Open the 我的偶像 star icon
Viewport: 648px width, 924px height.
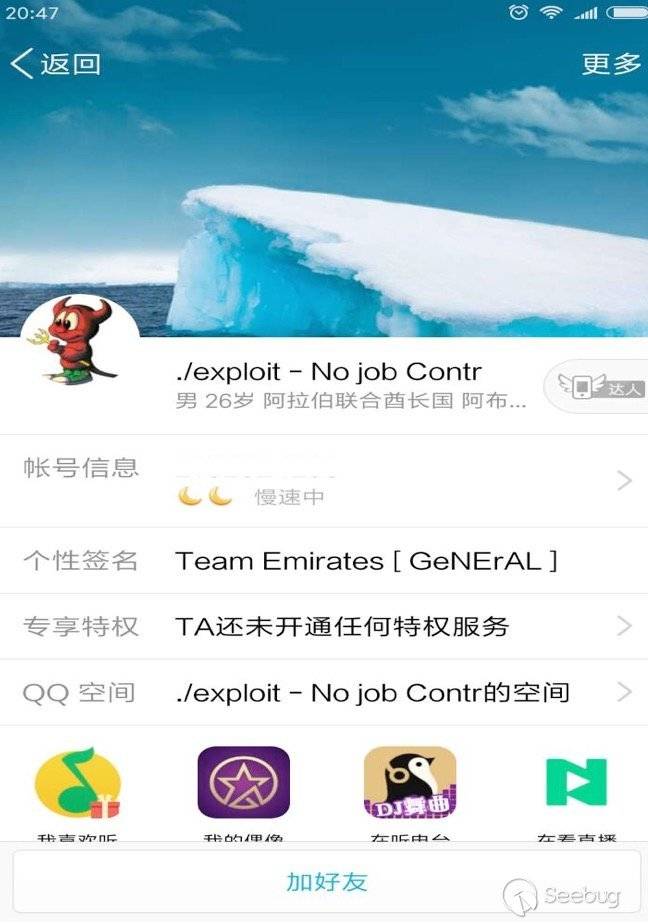pos(243,783)
